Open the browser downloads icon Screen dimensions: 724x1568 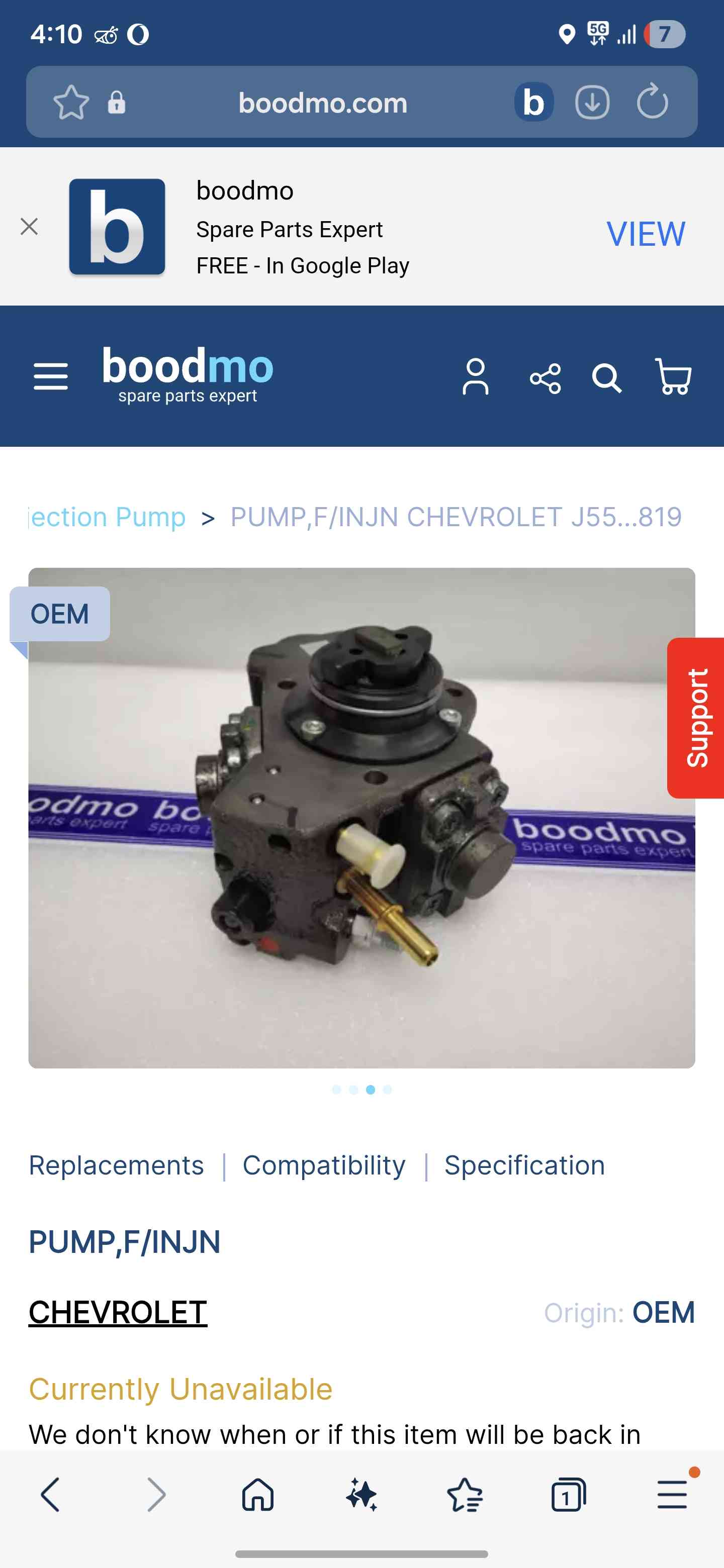pyautogui.click(x=592, y=102)
